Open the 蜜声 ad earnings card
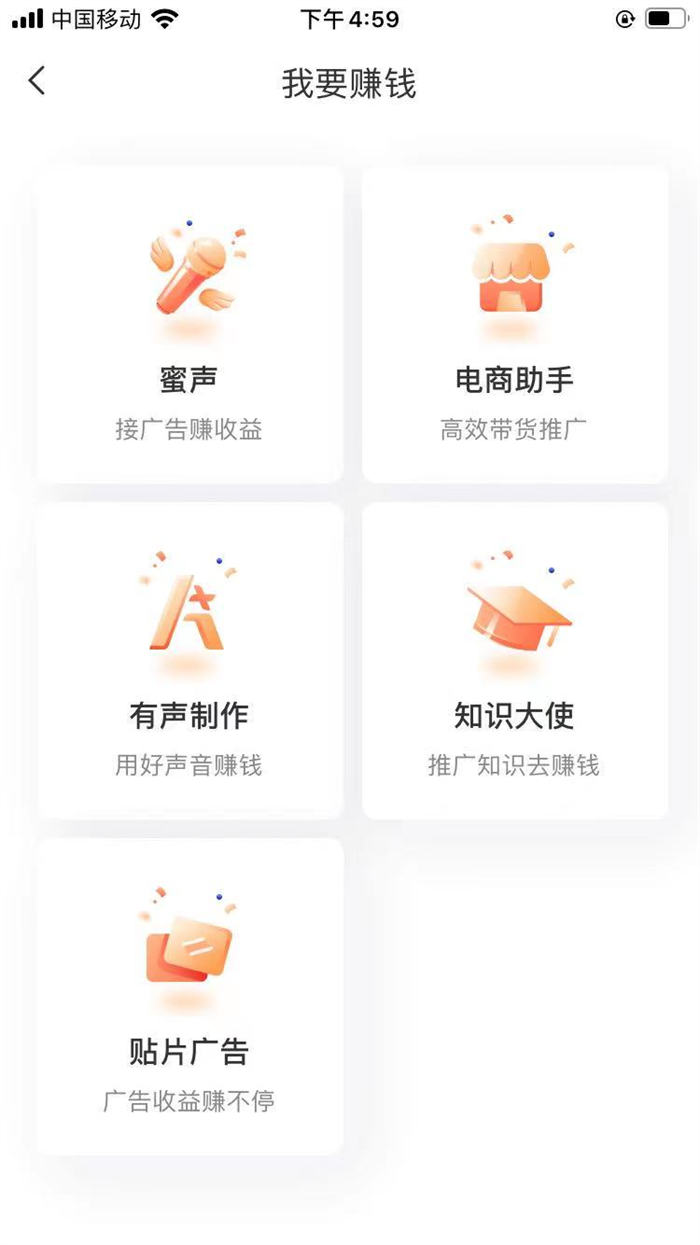 (189, 324)
